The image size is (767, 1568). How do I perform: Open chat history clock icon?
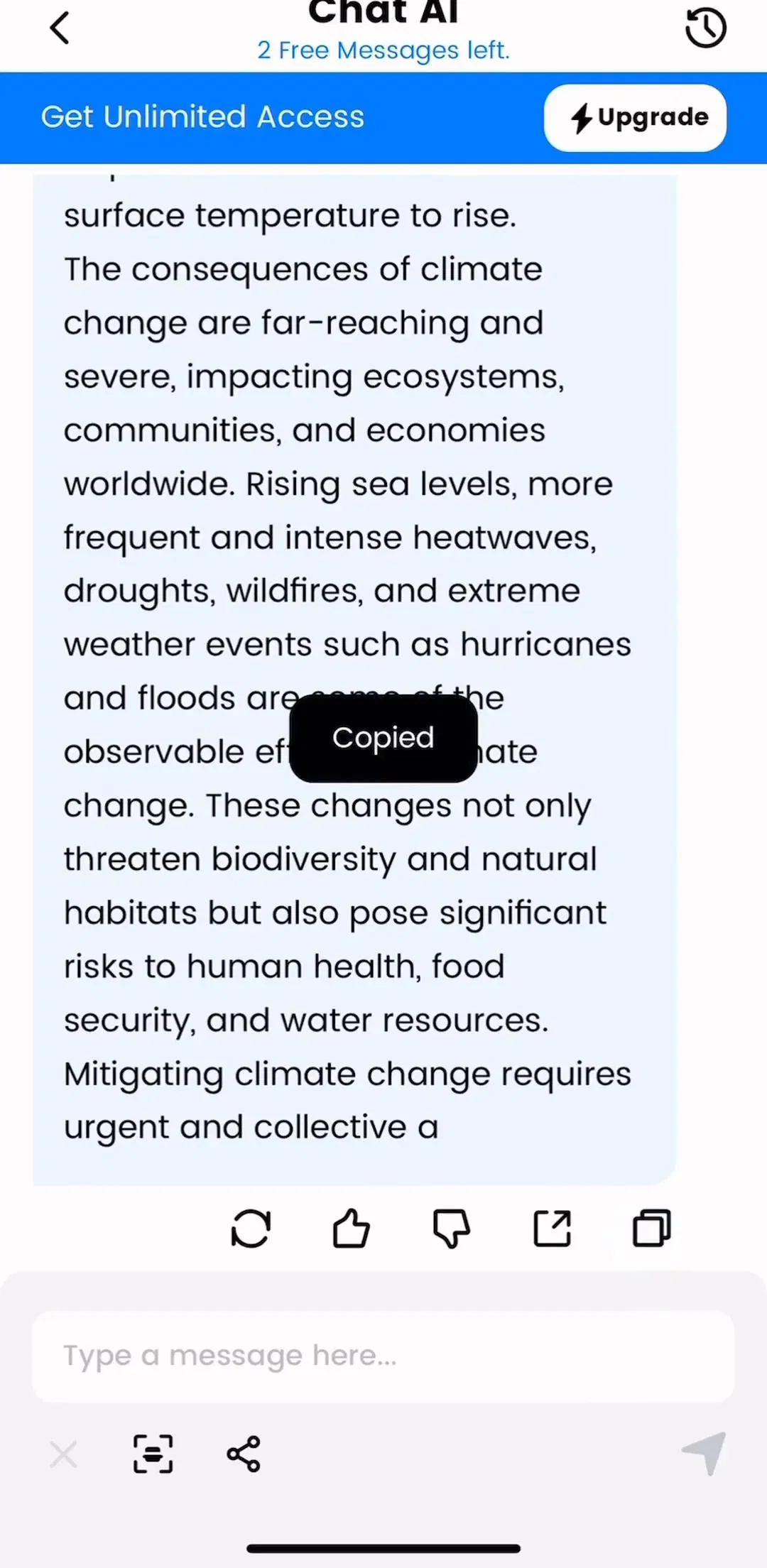[705, 28]
